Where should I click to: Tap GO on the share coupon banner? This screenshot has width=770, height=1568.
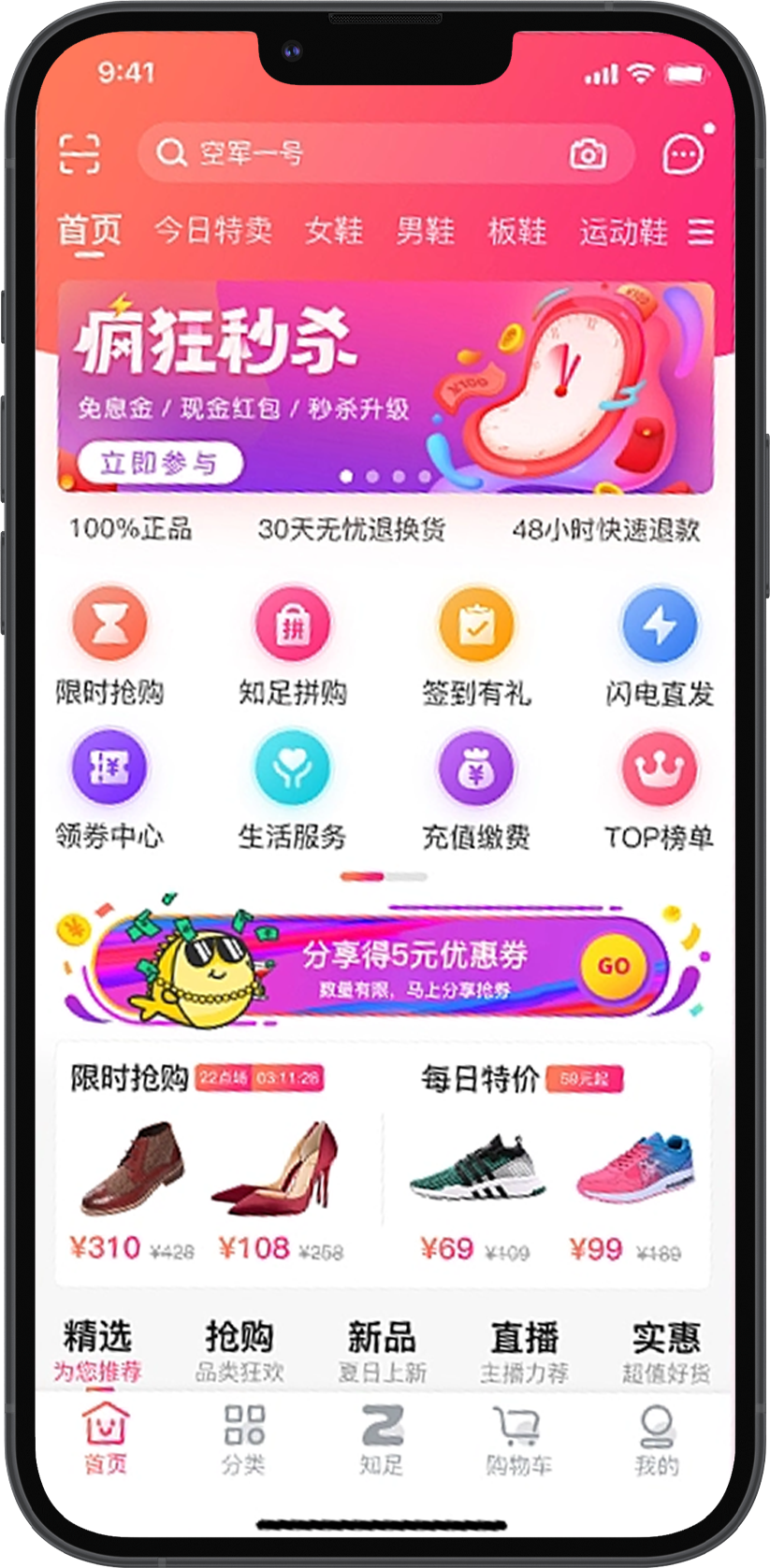613,967
